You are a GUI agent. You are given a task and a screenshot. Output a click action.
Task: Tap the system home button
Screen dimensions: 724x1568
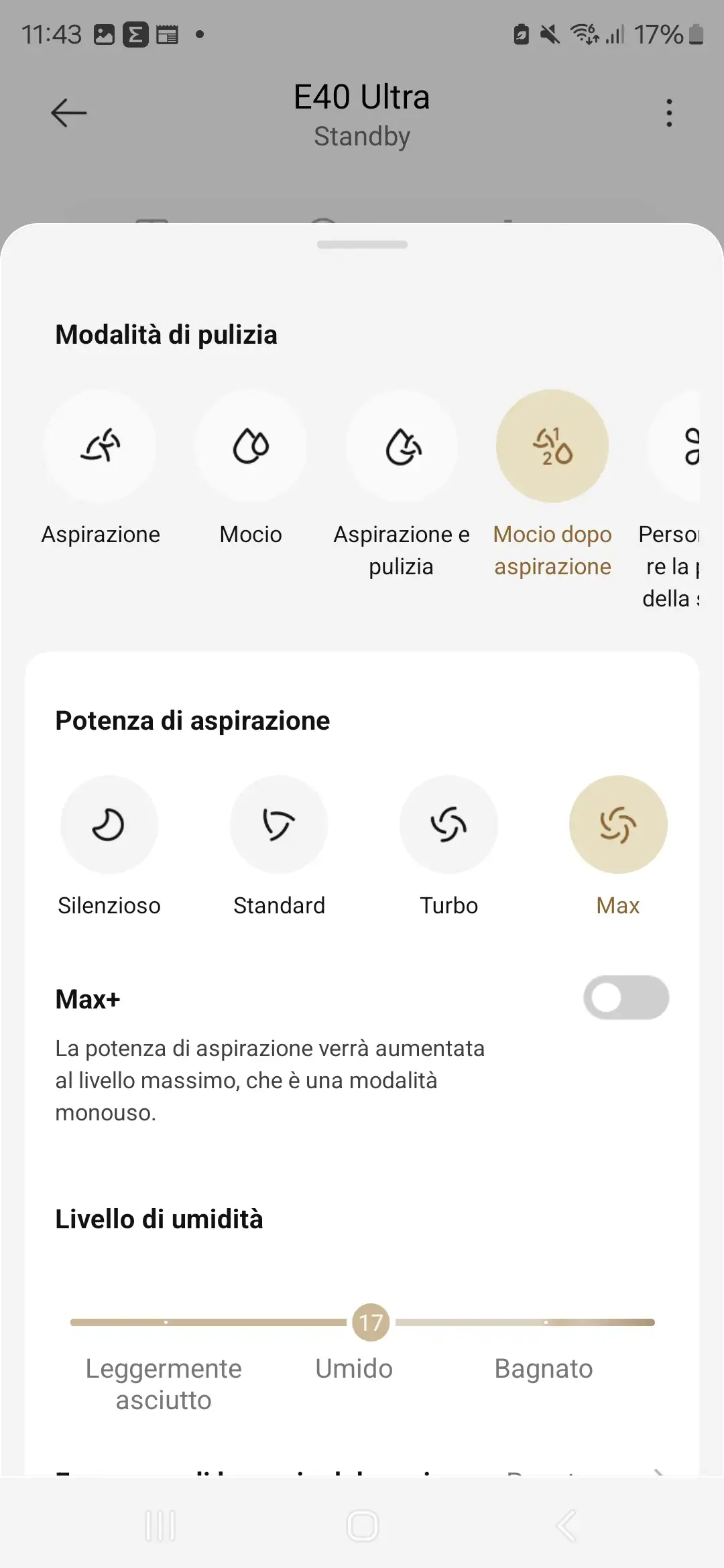click(x=362, y=1526)
